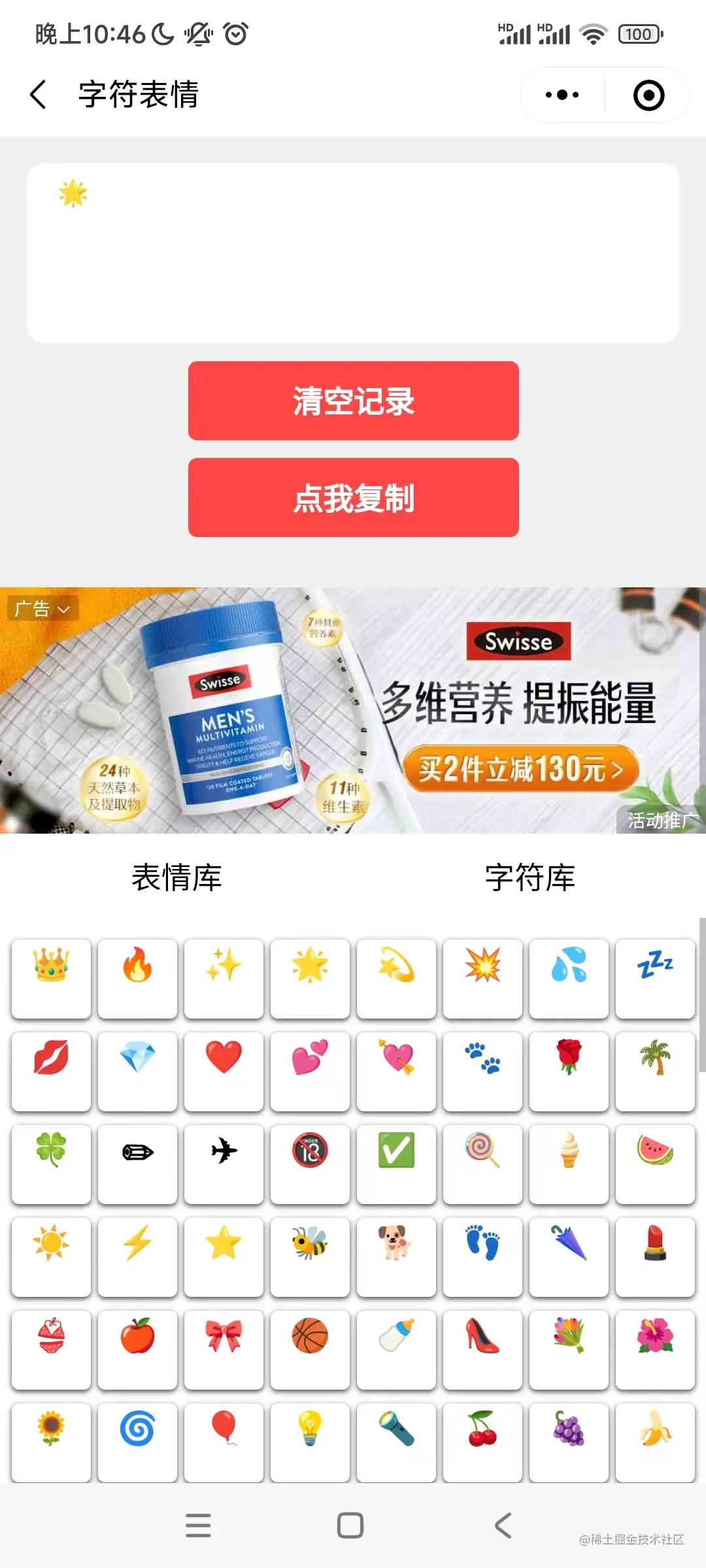This screenshot has height=1568, width=706.
Task: Switch to the 字符库 tab
Action: 529,877
